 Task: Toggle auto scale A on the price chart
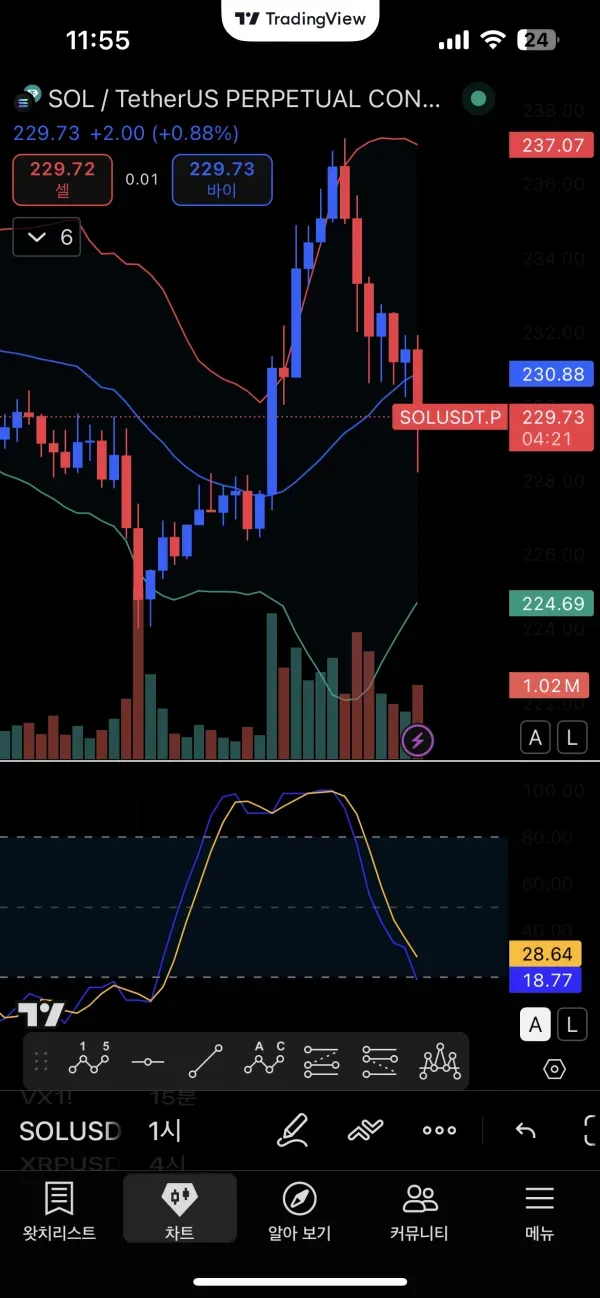(x=536, y=739)
